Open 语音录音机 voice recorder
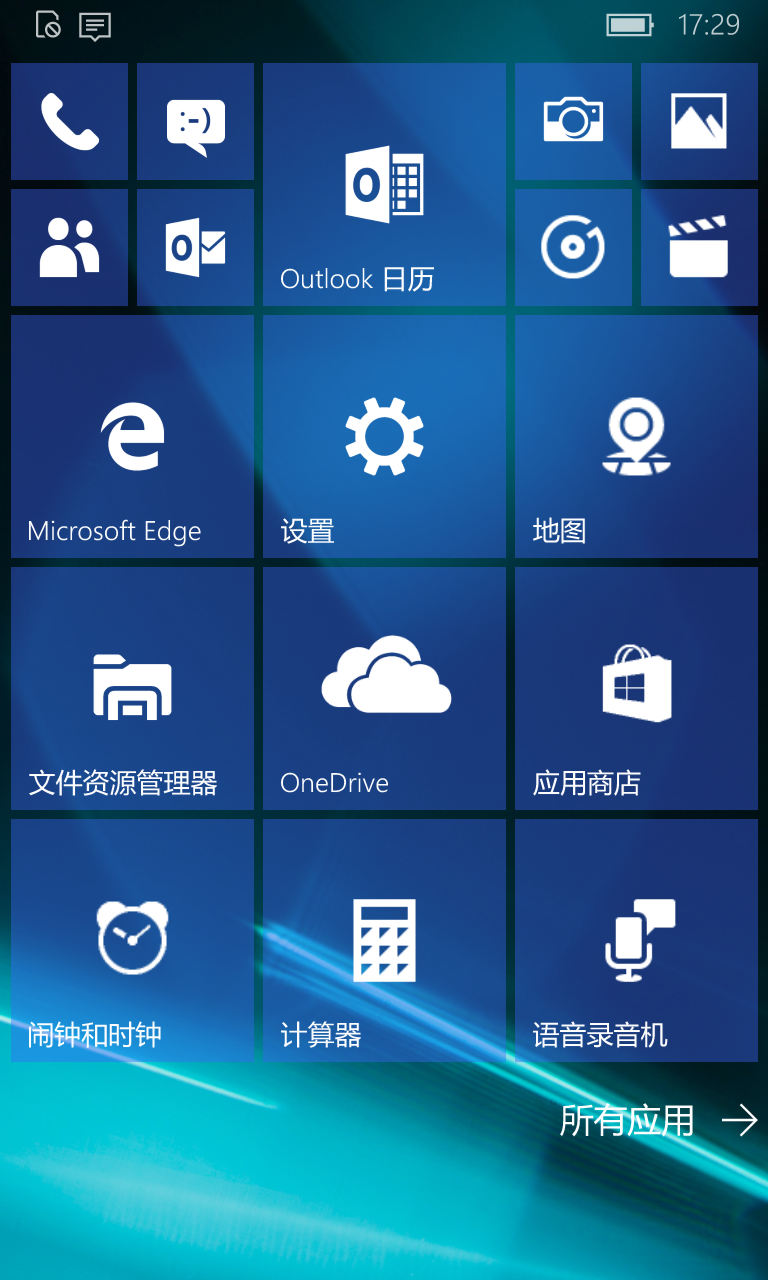This screenshot has width=768, height=1280. [636, 940]
